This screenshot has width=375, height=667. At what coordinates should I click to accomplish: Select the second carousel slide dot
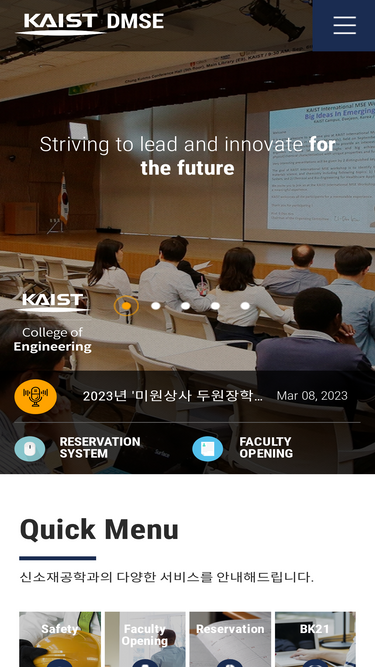pyautogui.click(x=156, y=306)
